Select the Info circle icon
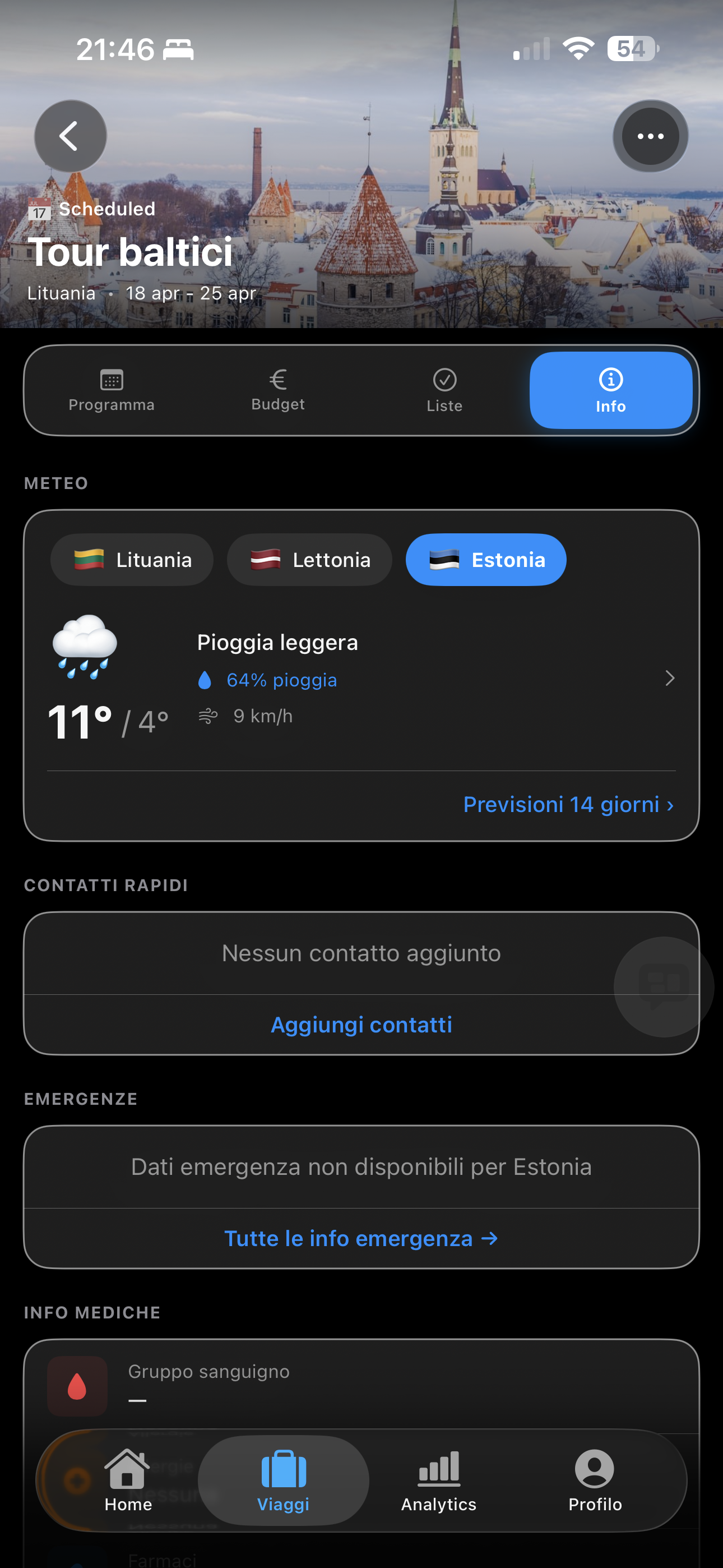This screenshot has width=723, height=1568. pyautogui.click(x=610, y=380)
